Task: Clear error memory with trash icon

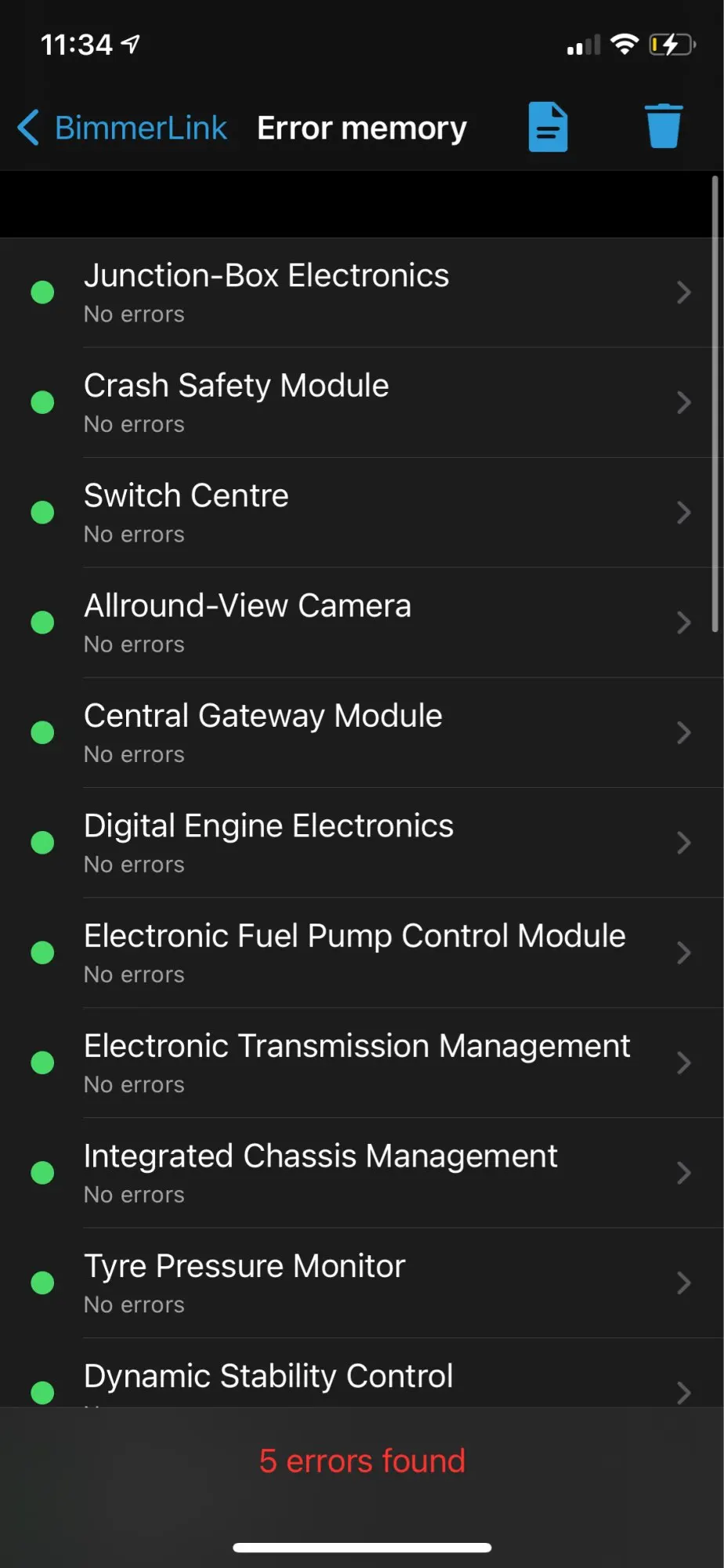Action: click(664, 127)
